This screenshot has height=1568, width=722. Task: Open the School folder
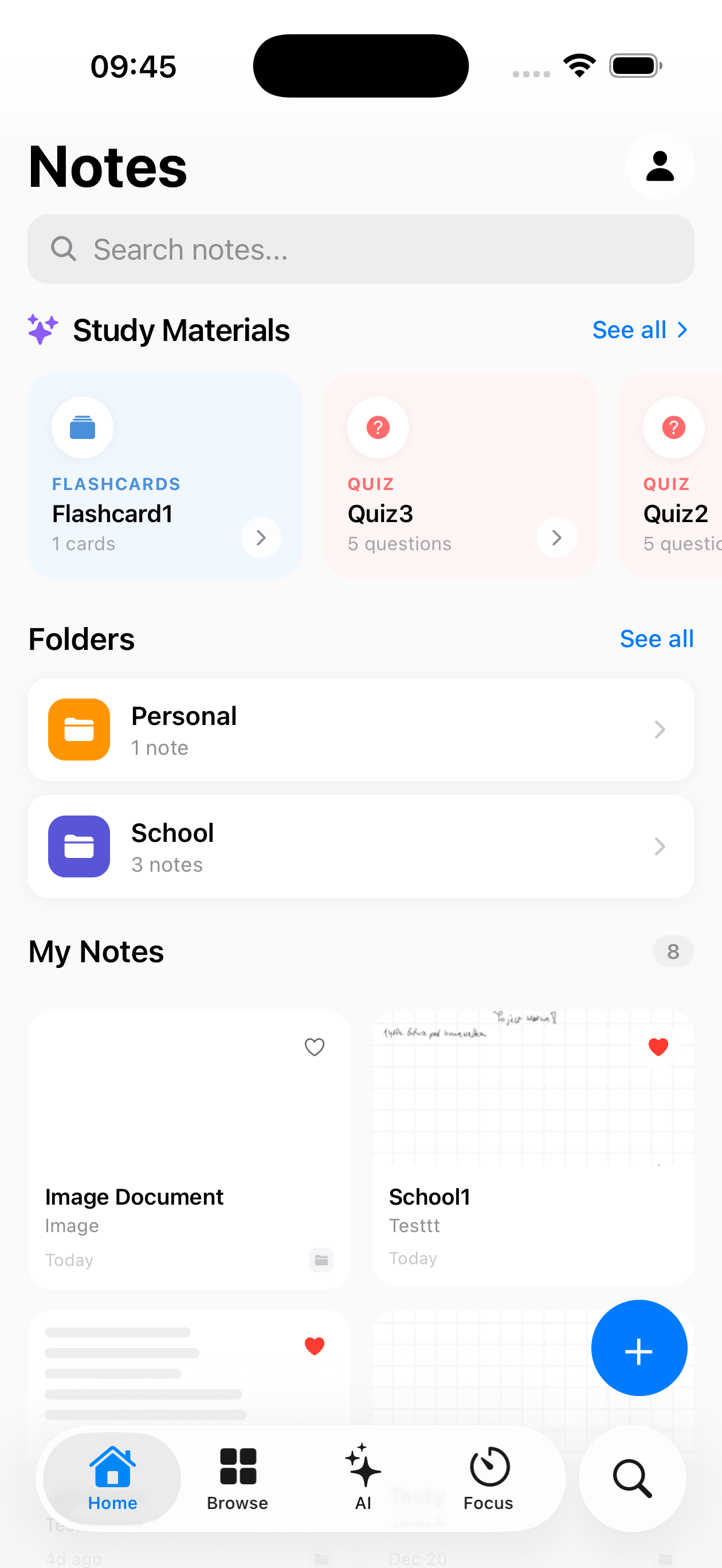(x=360, y=846)
